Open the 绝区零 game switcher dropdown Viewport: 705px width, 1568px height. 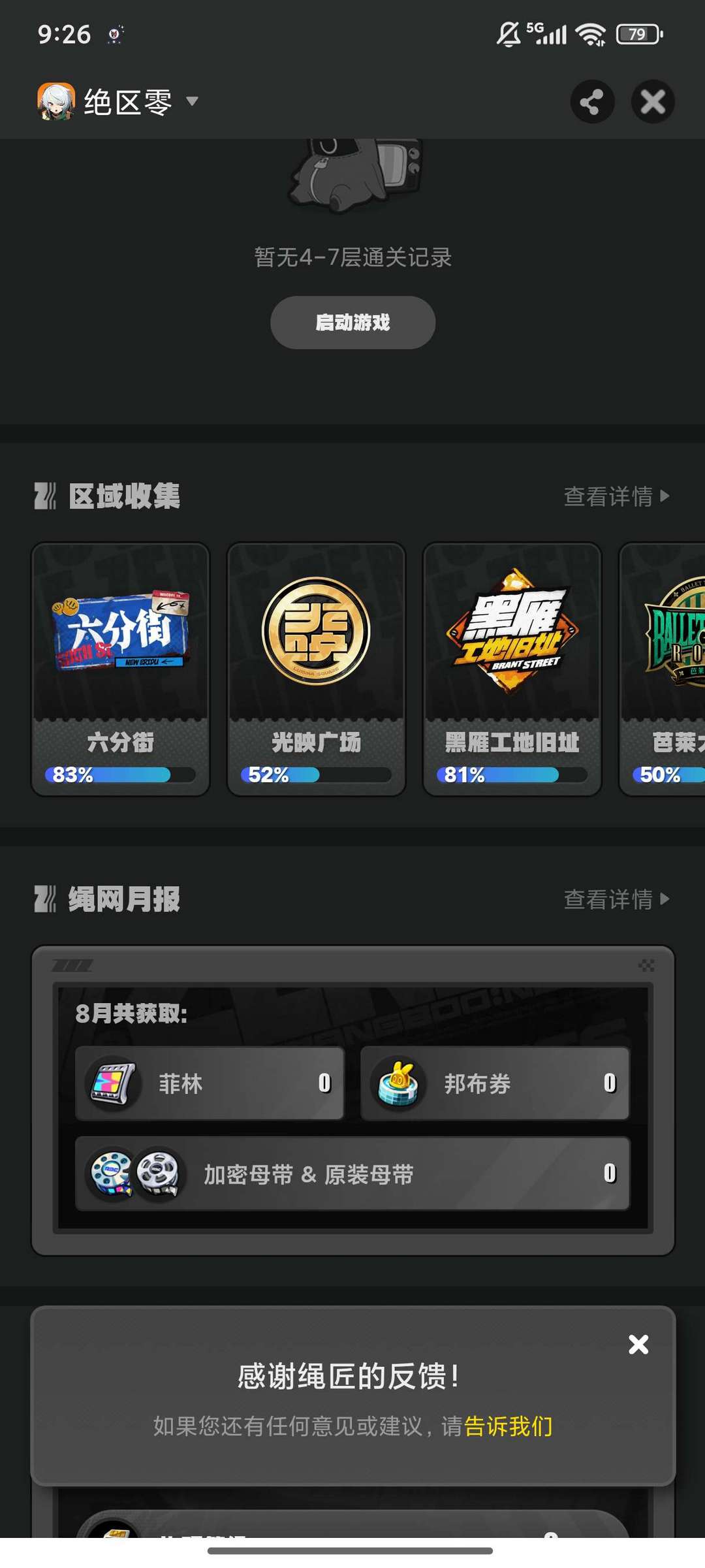click(118, 102)
